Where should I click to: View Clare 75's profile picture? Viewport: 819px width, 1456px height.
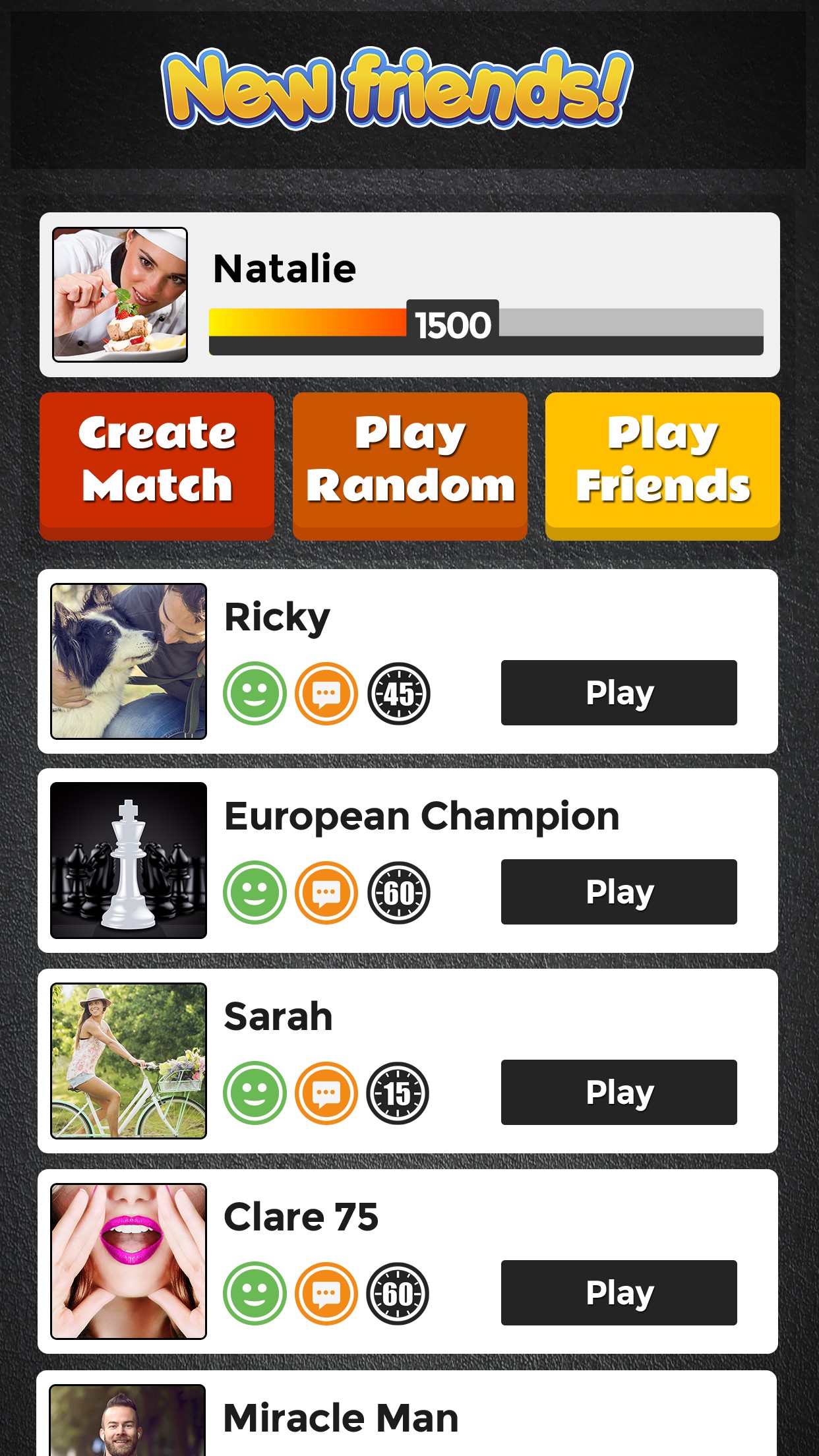129,1261
